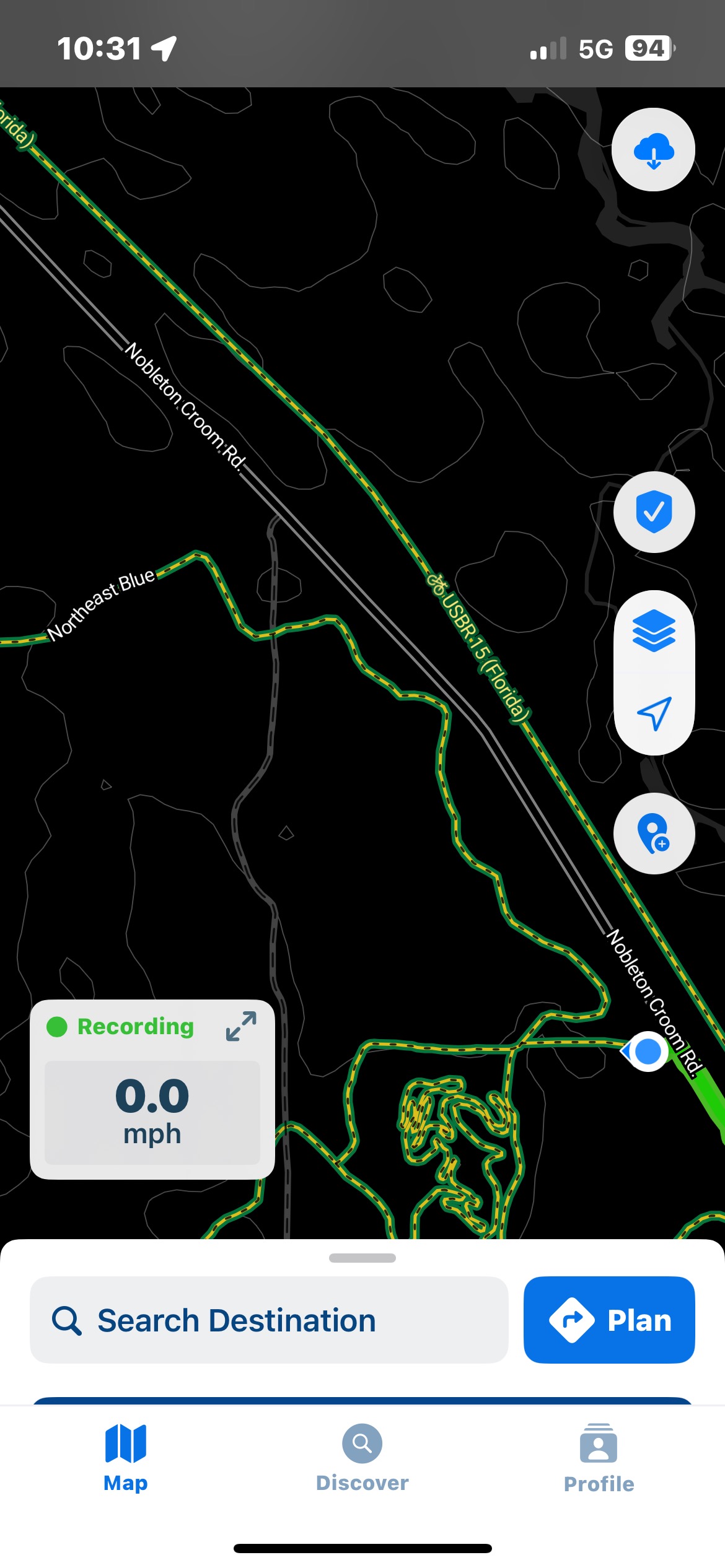
Task: Add a new place pin
Action: click(x=654, y=834)
